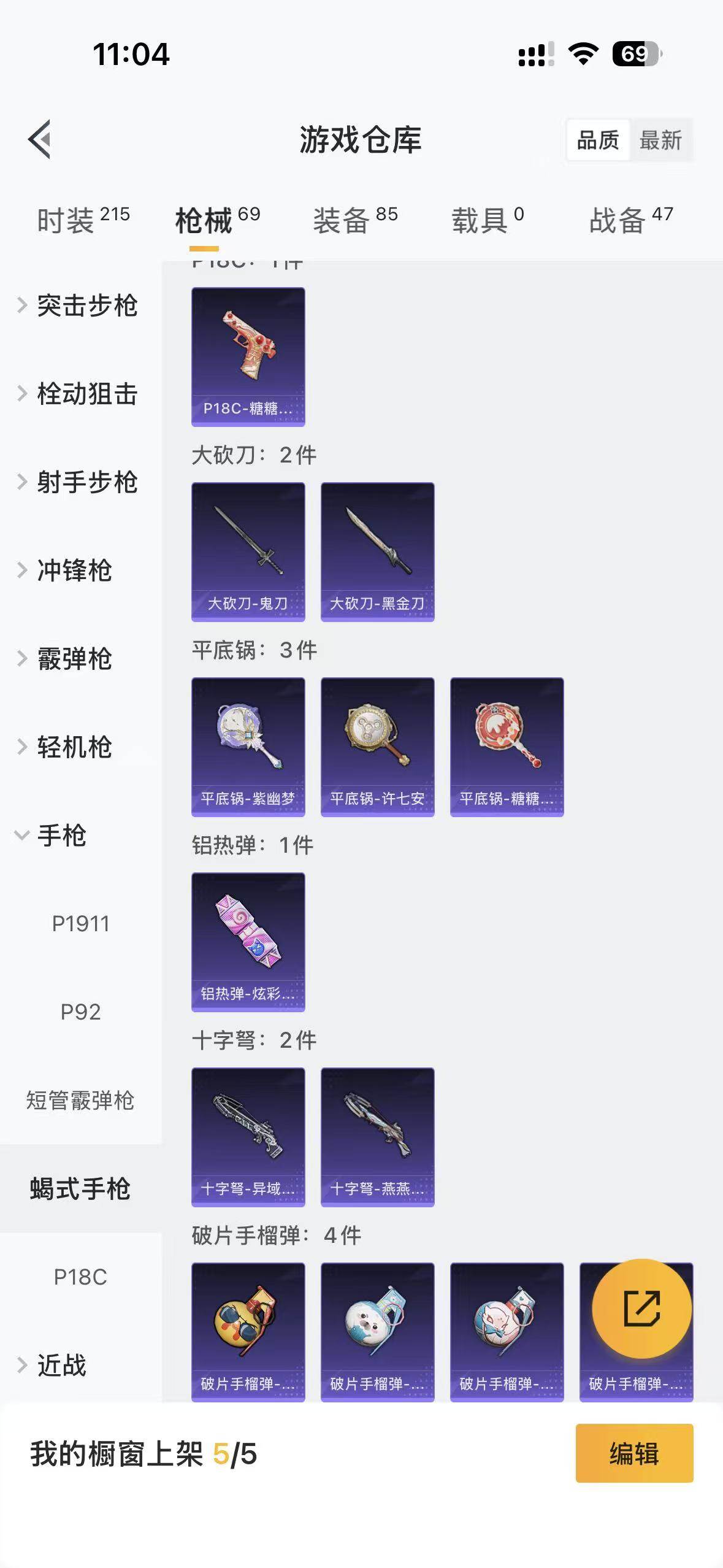
Task: Tap the orange floating share button
Action: click(641, 1309)
